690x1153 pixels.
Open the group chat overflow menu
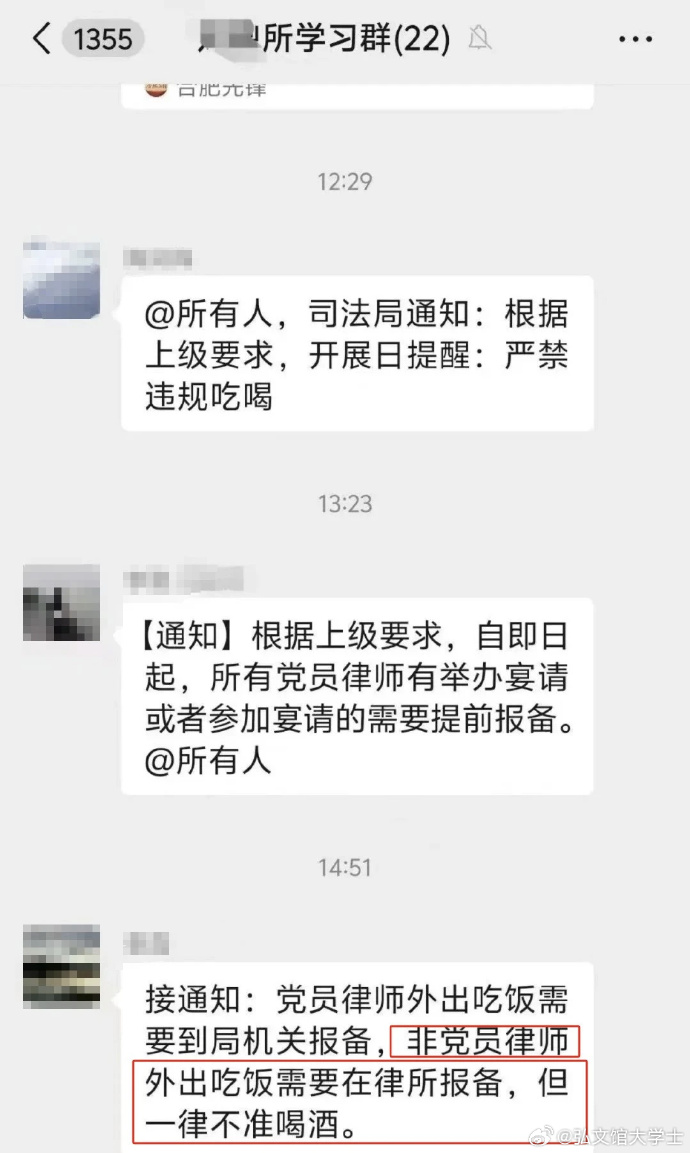[635, 40]
